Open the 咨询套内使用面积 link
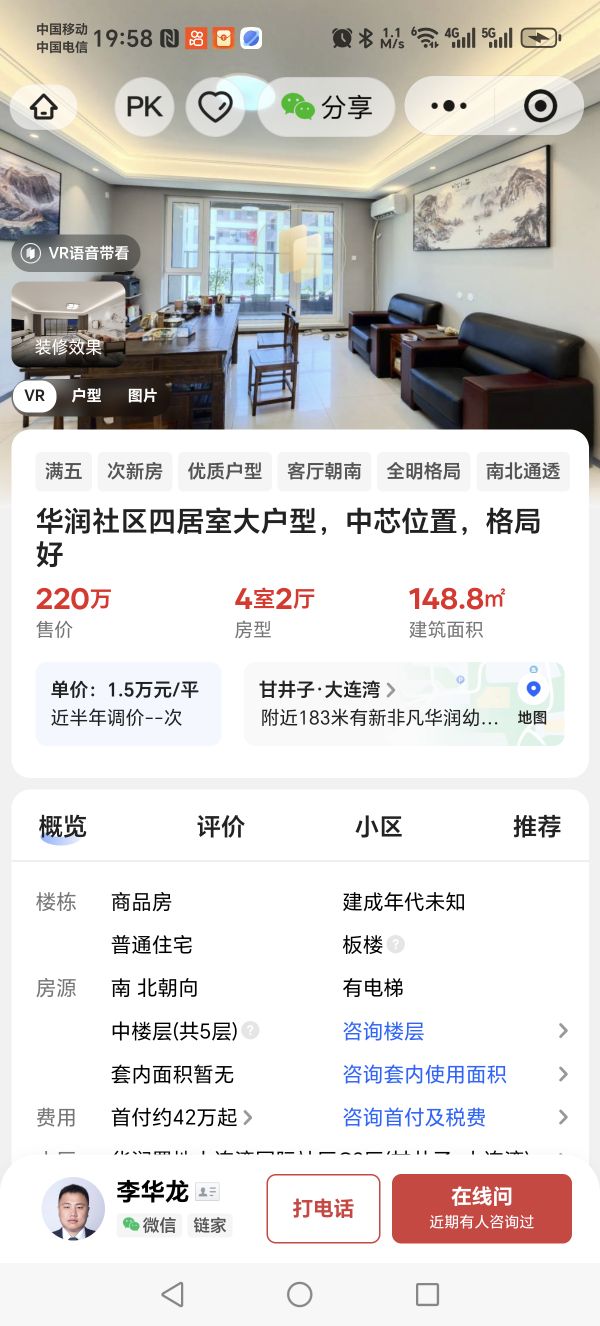The image size is (600, 1326). [424, 1074]
